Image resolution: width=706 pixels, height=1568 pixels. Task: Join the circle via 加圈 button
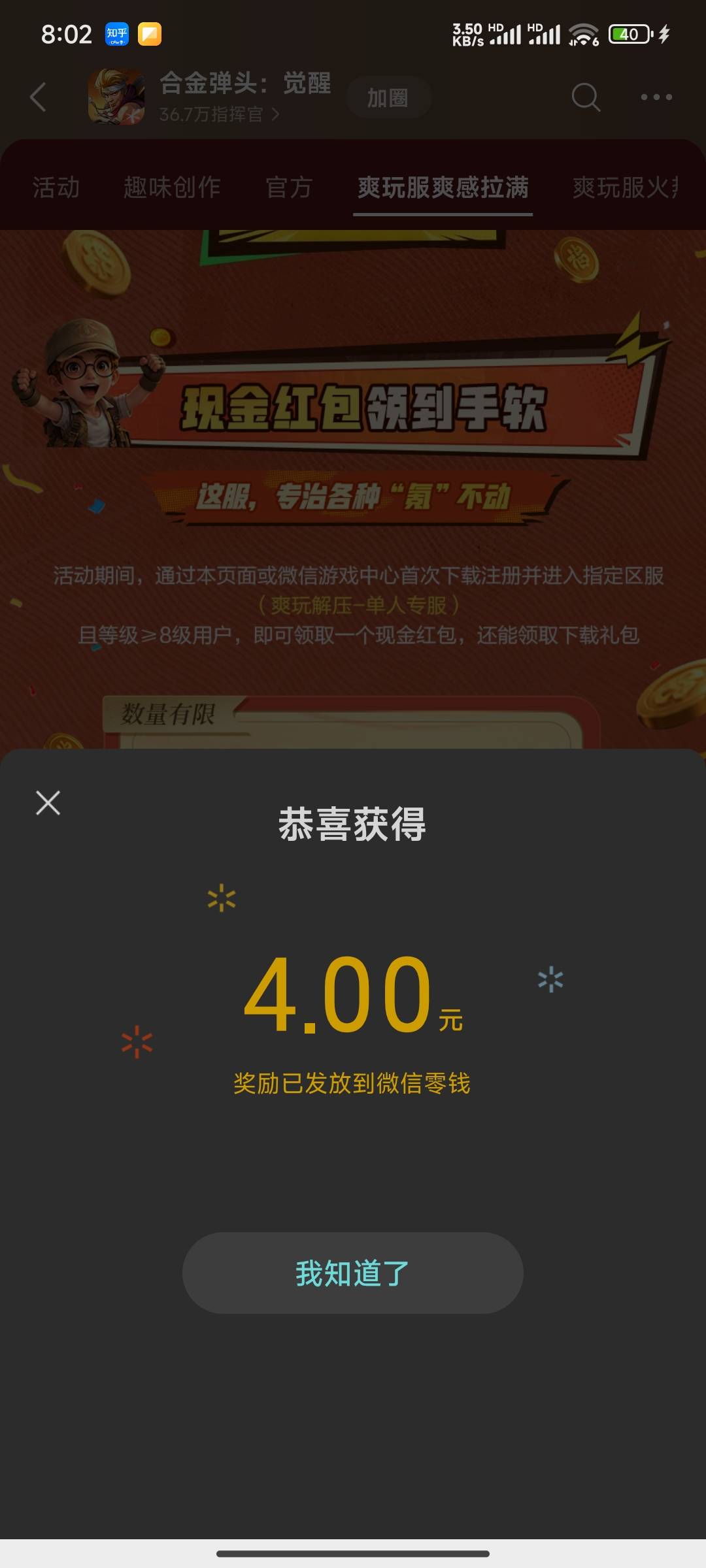pyautogui.click(x=388, y=97)
